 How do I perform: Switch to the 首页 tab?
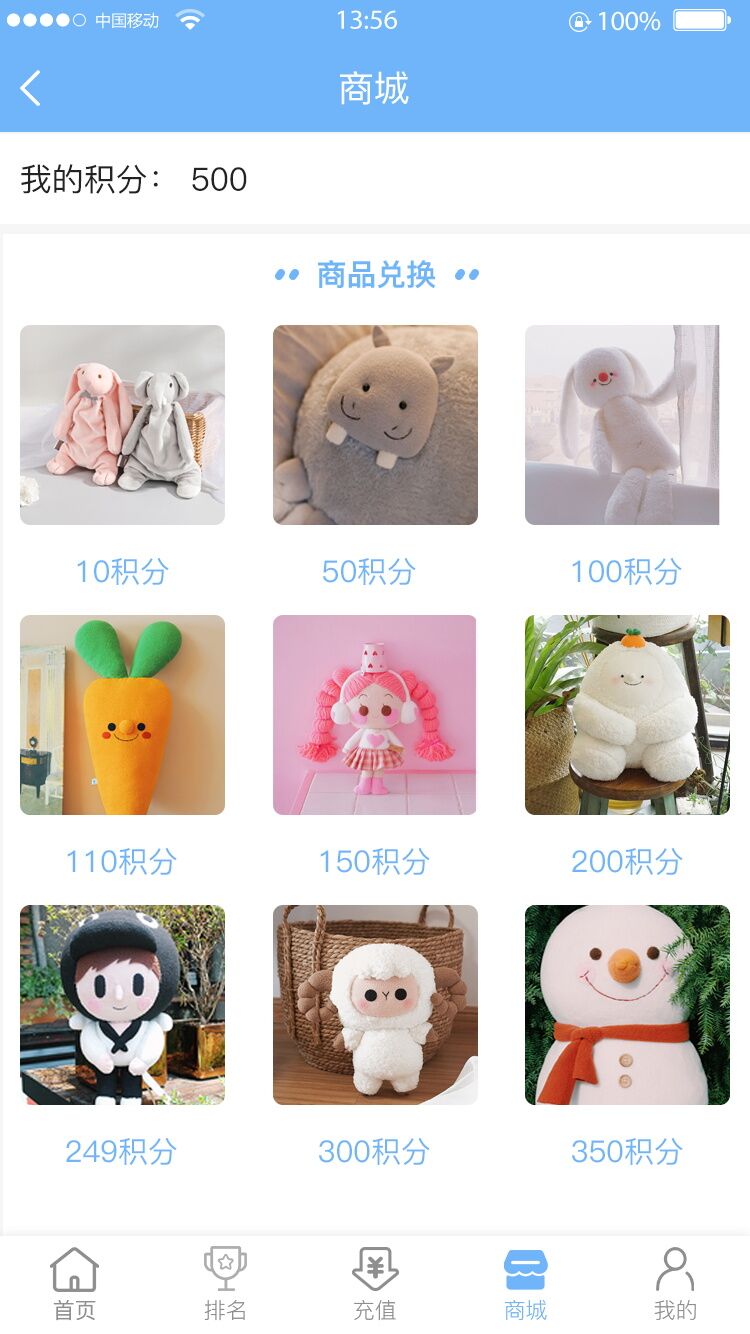(x=75, y=1284)
